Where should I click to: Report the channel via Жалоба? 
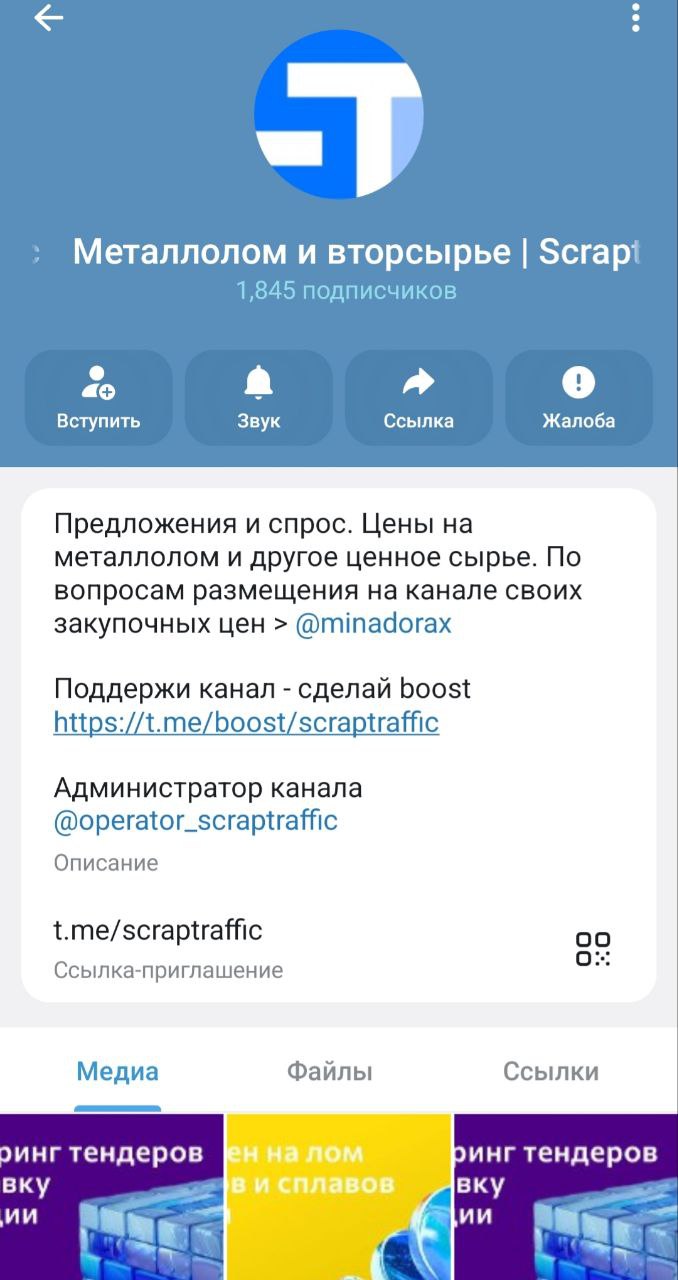click(x=578, y=398)
